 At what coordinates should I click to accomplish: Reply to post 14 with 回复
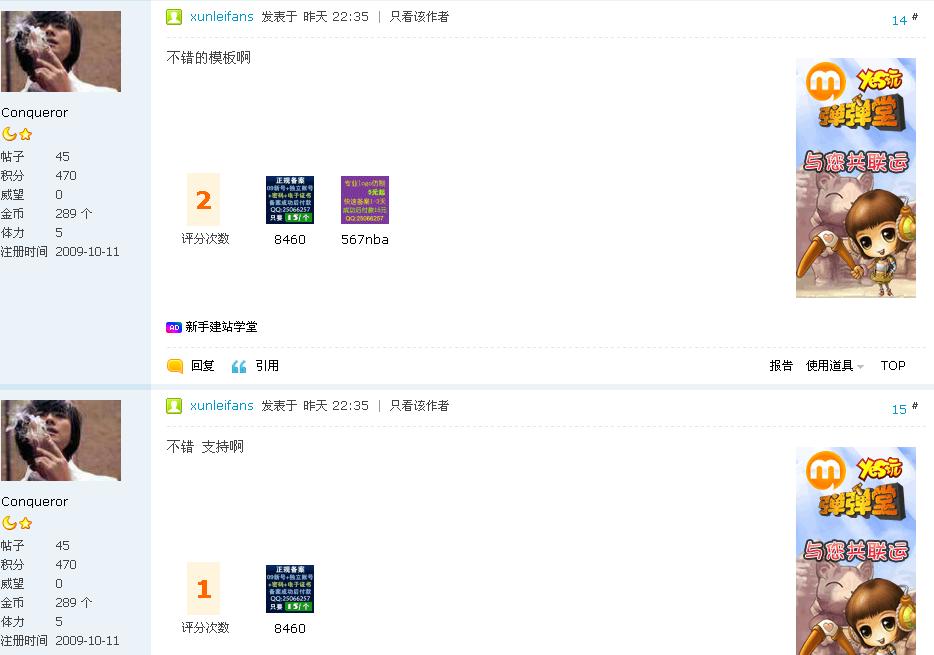202,366
